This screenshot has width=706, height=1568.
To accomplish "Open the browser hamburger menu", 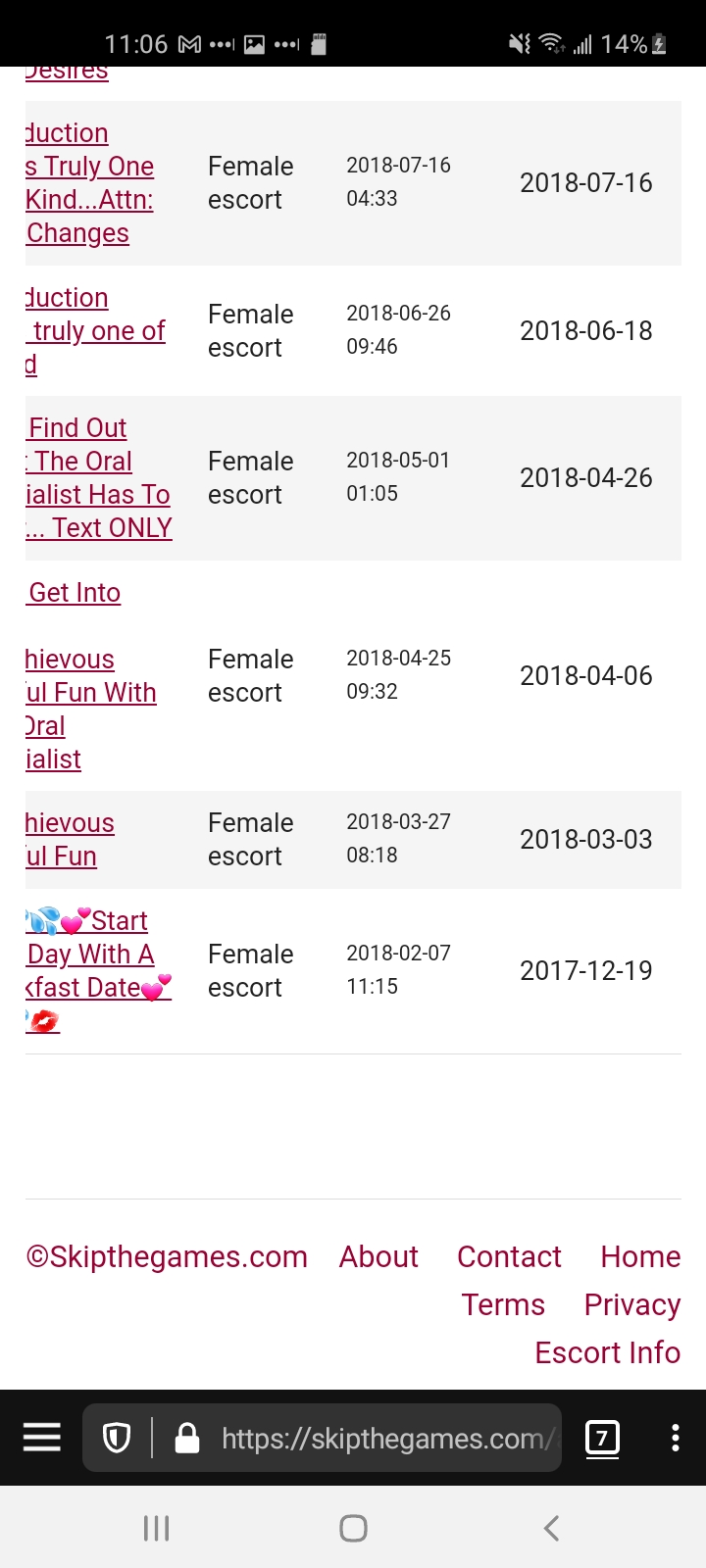I will (42, 1438).
